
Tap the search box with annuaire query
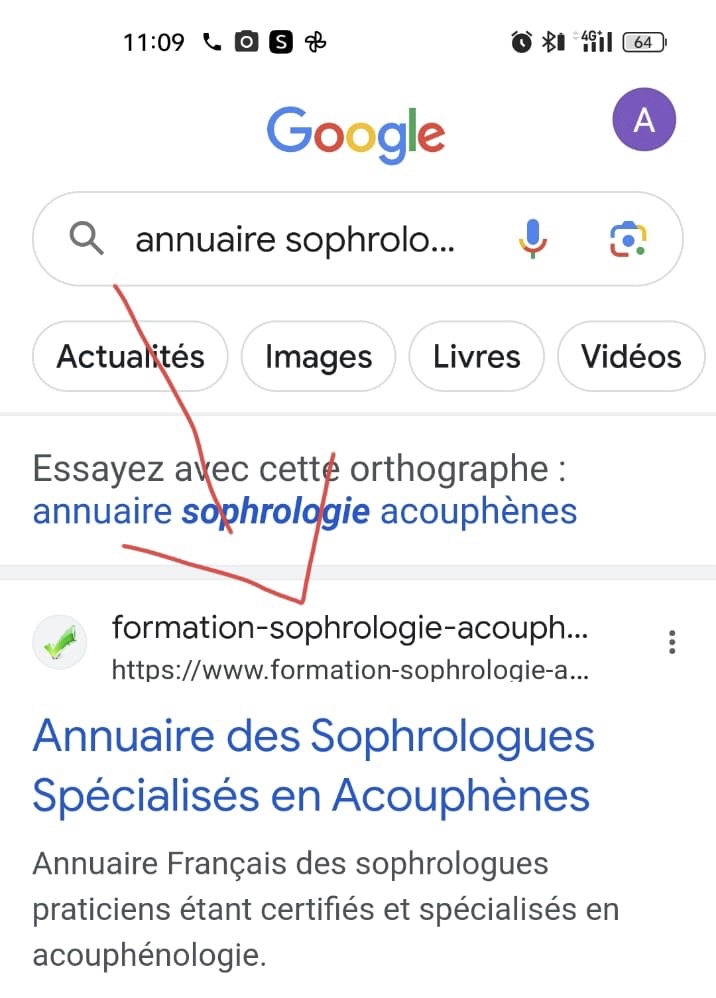point(295,240)
